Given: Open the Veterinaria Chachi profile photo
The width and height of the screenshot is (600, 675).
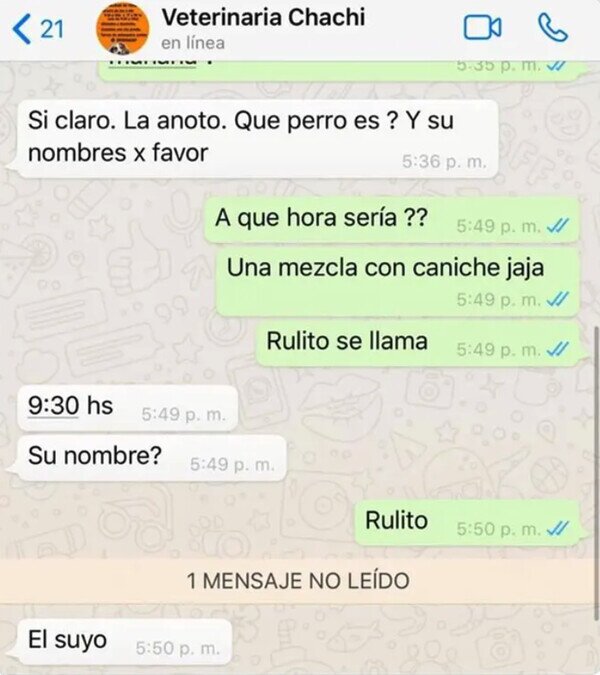Looking at the screenshot, I should click(x=123, y=28).
